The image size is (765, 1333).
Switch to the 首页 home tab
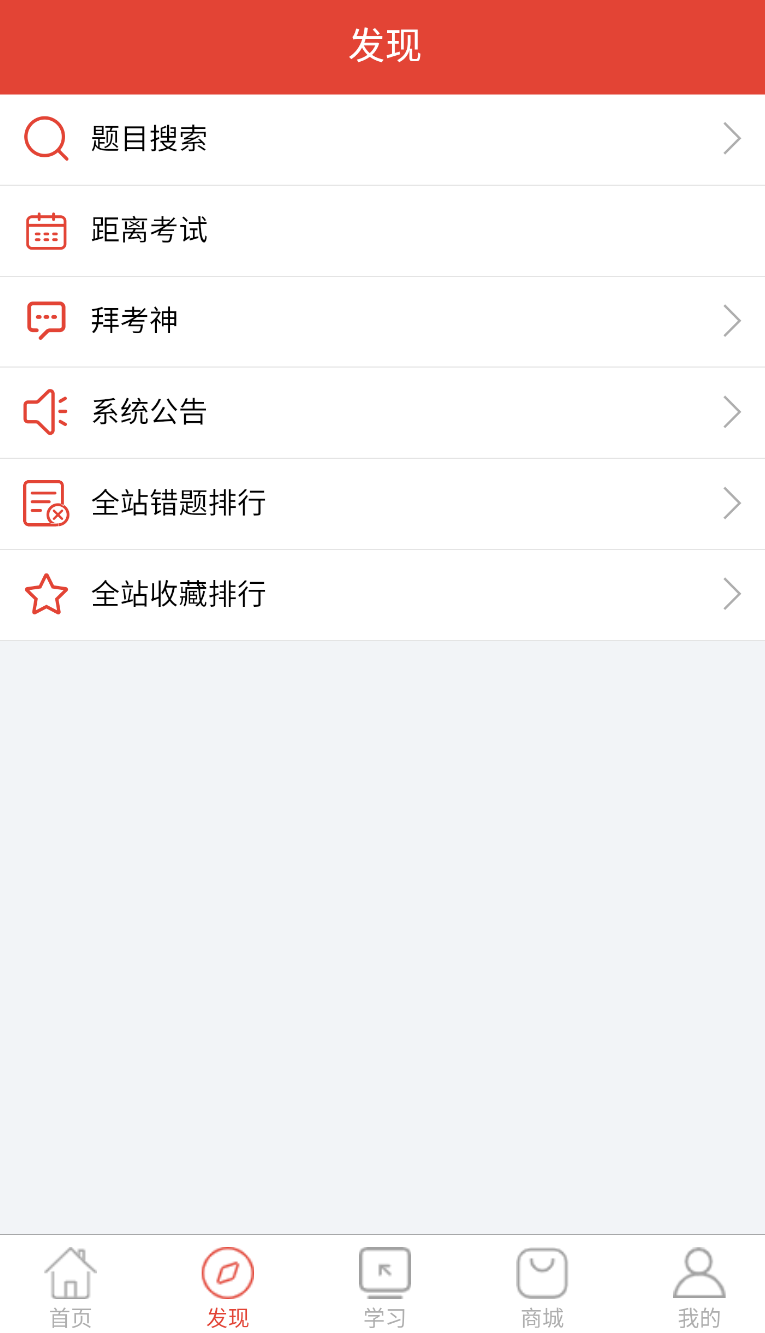pyautogui.click(x=71, y=1287)
